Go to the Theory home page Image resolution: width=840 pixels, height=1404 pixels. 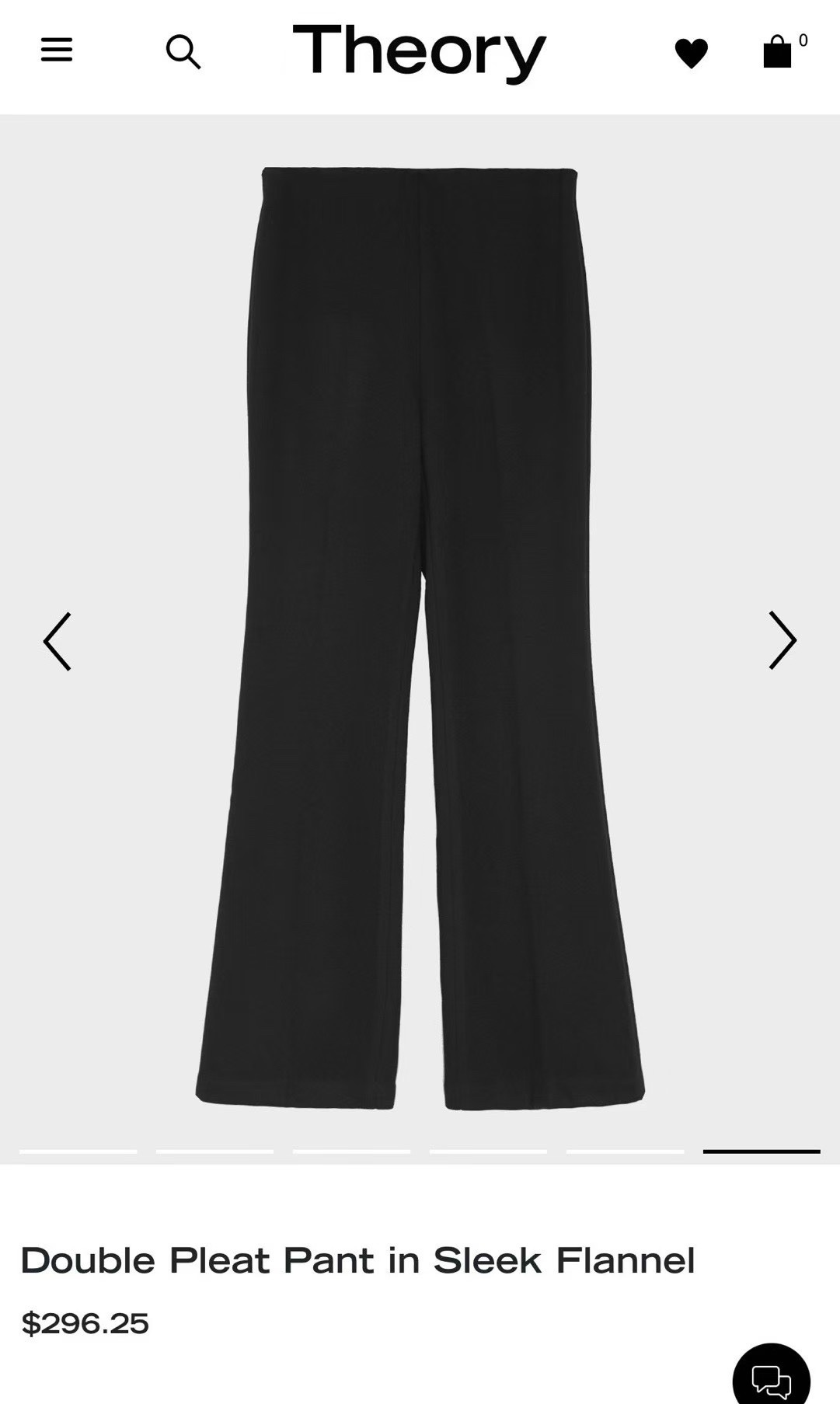point(419,52)
